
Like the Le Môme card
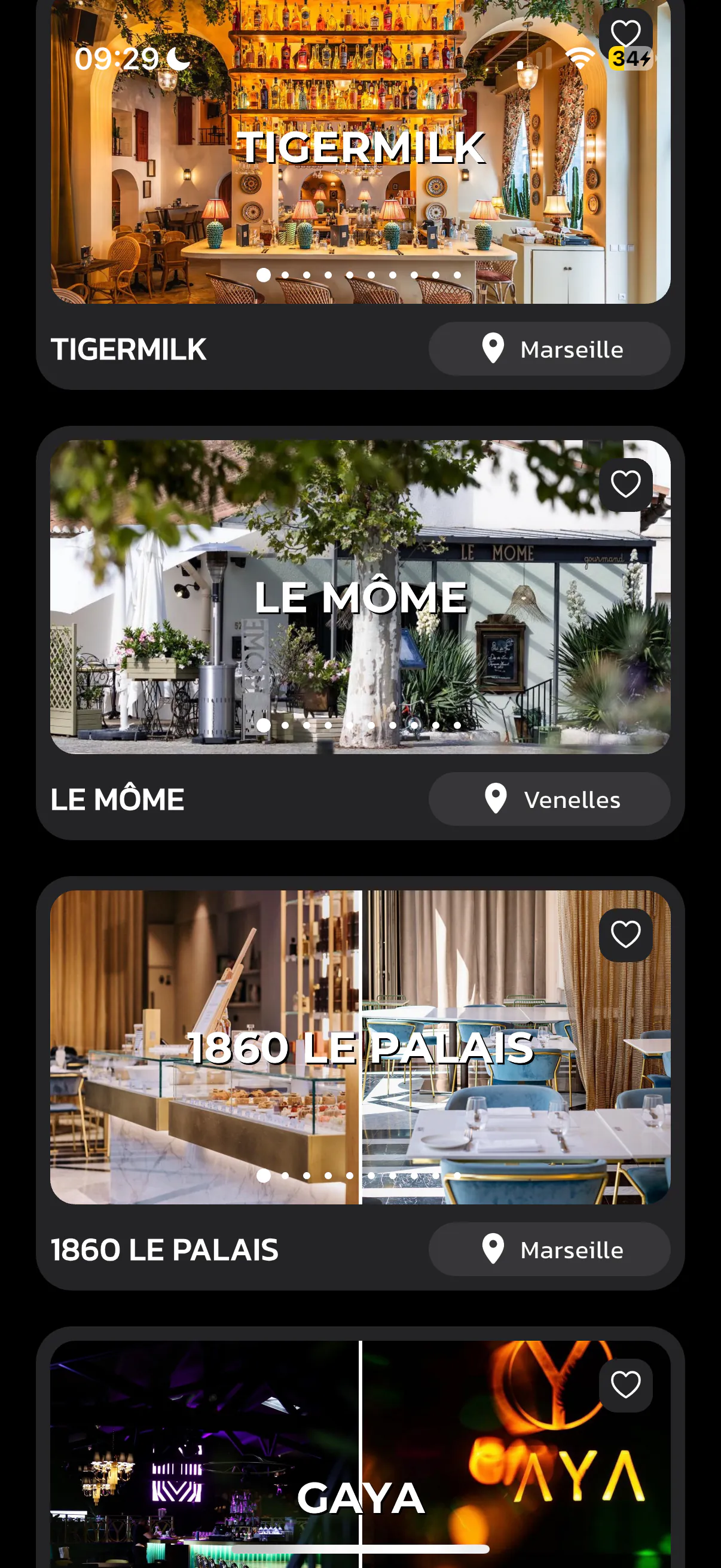(625, 484)
